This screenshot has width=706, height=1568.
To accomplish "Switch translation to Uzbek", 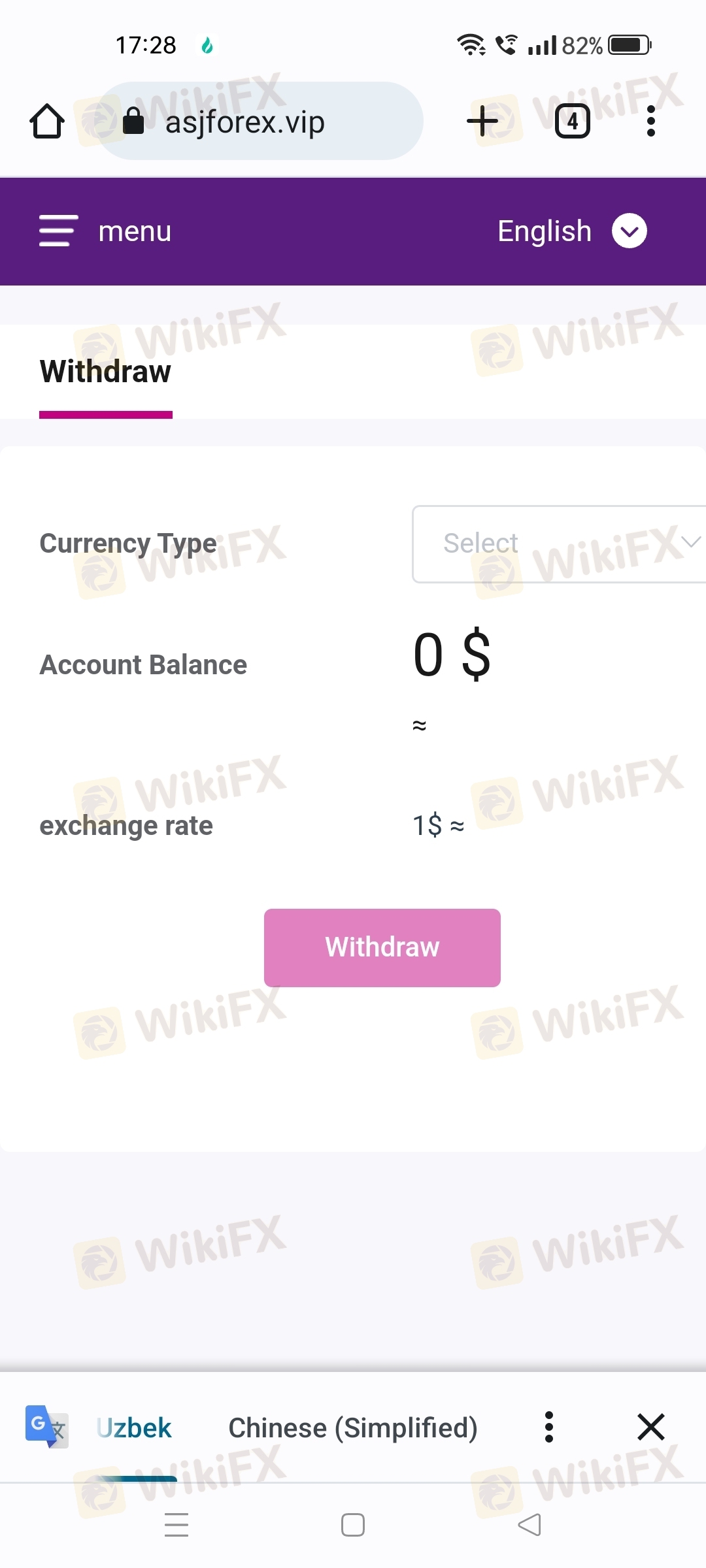I will click(134, 1428).
